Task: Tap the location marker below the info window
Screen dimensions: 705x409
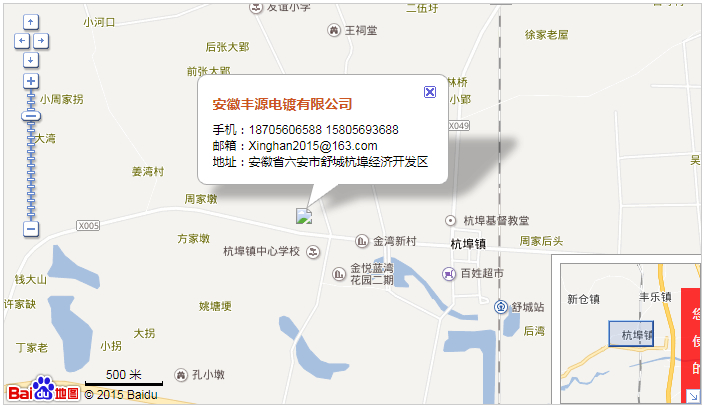Action: click(304, 216)
